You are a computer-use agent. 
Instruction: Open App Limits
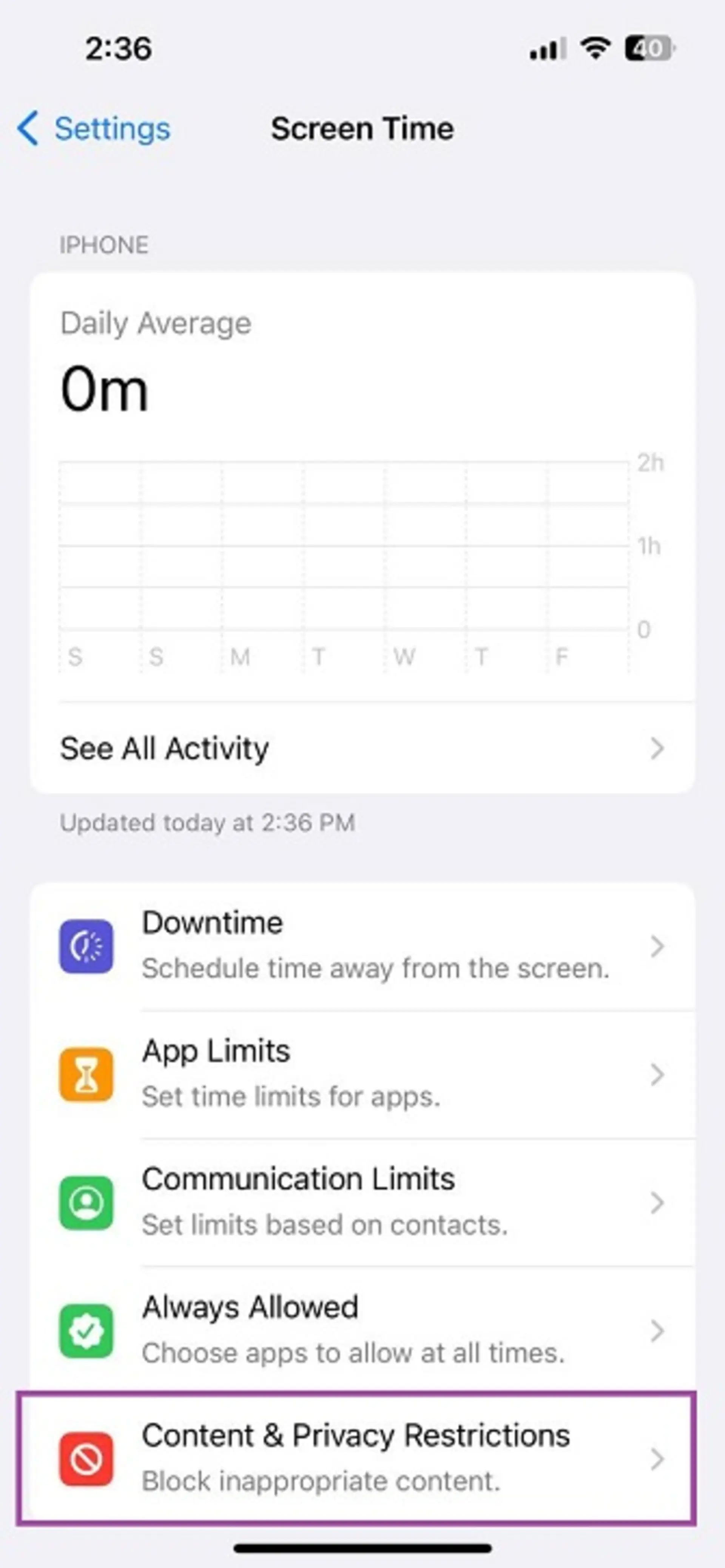362,1075
